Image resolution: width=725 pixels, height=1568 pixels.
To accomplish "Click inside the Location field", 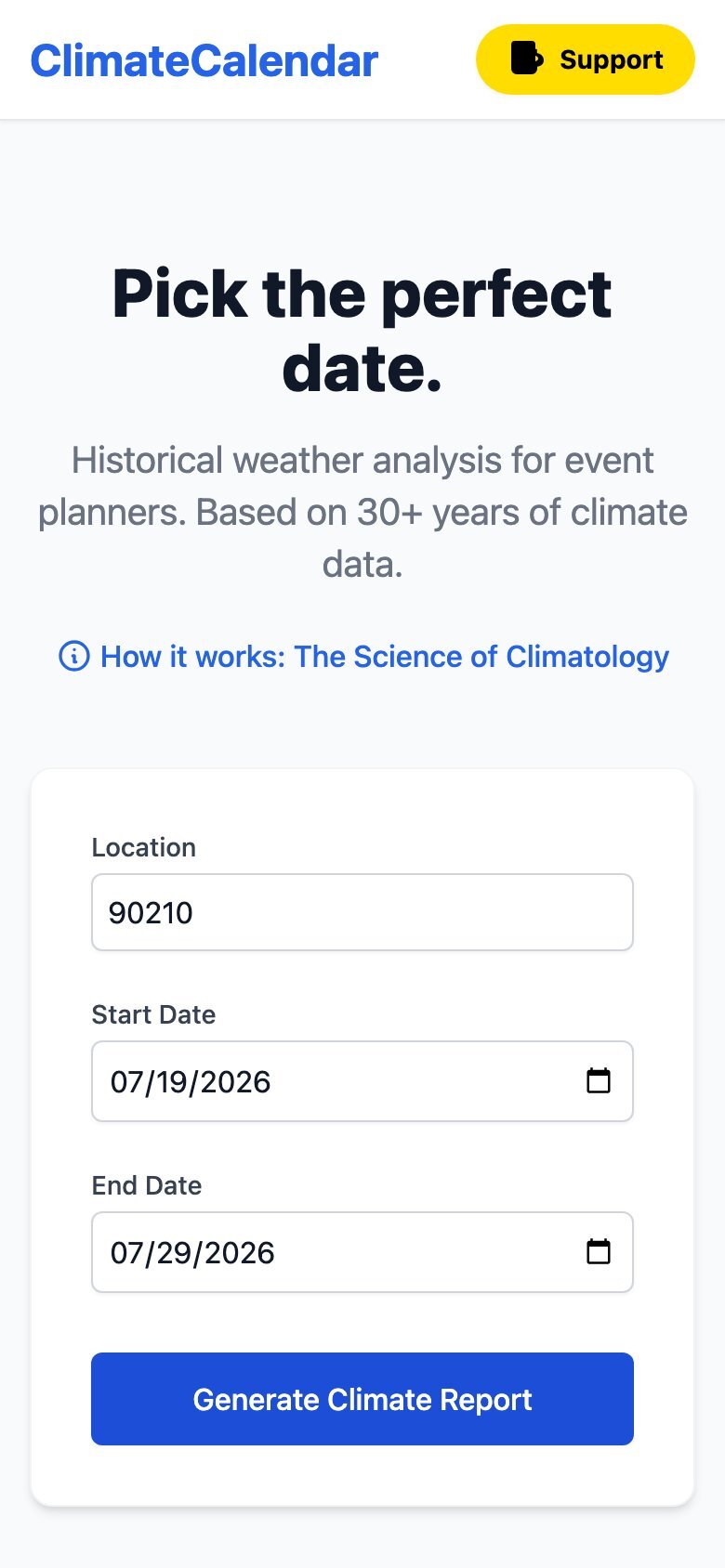I will coord(362,911).
